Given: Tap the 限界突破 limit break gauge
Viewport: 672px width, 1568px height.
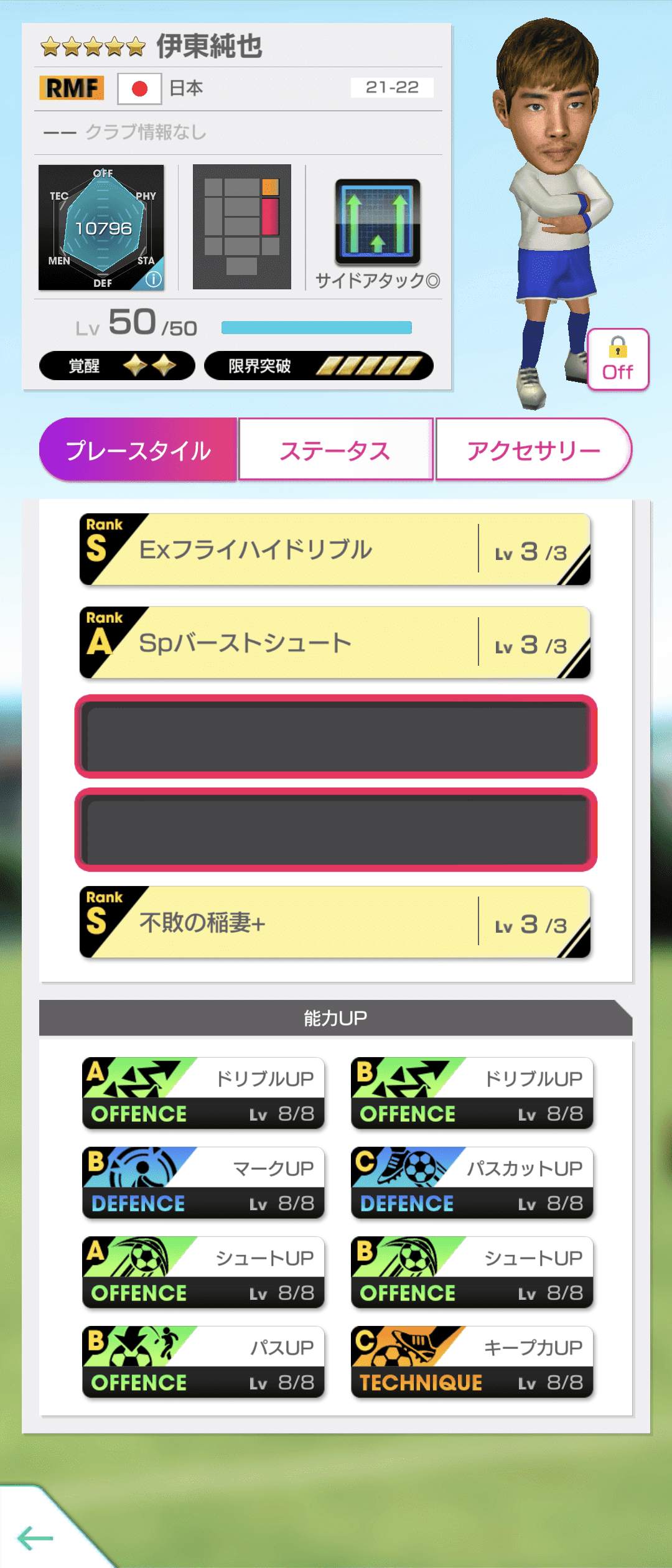Looking at the screenshot, I should pos(320,367).
